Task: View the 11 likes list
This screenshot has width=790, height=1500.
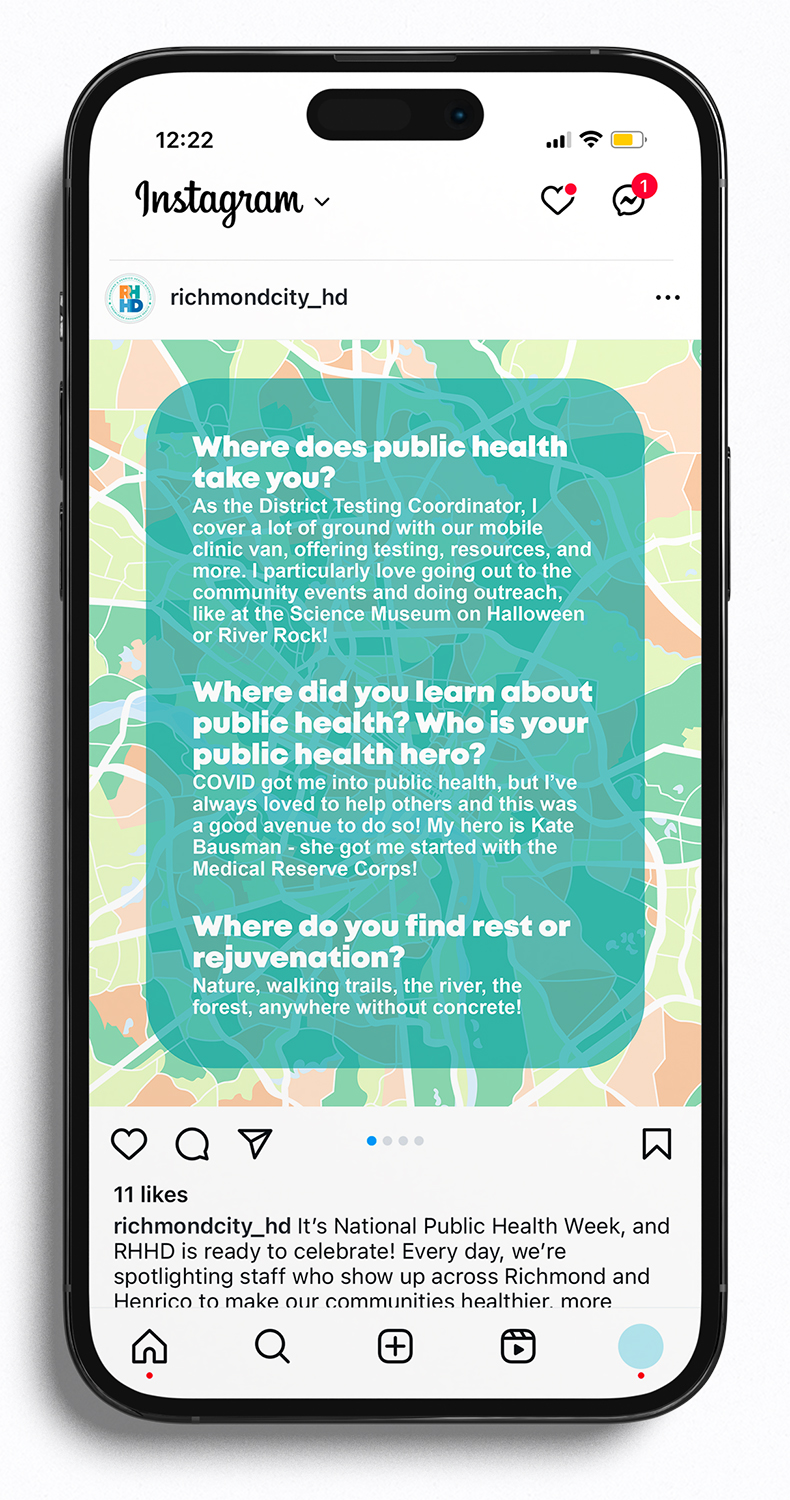Action: (150, 1194)
